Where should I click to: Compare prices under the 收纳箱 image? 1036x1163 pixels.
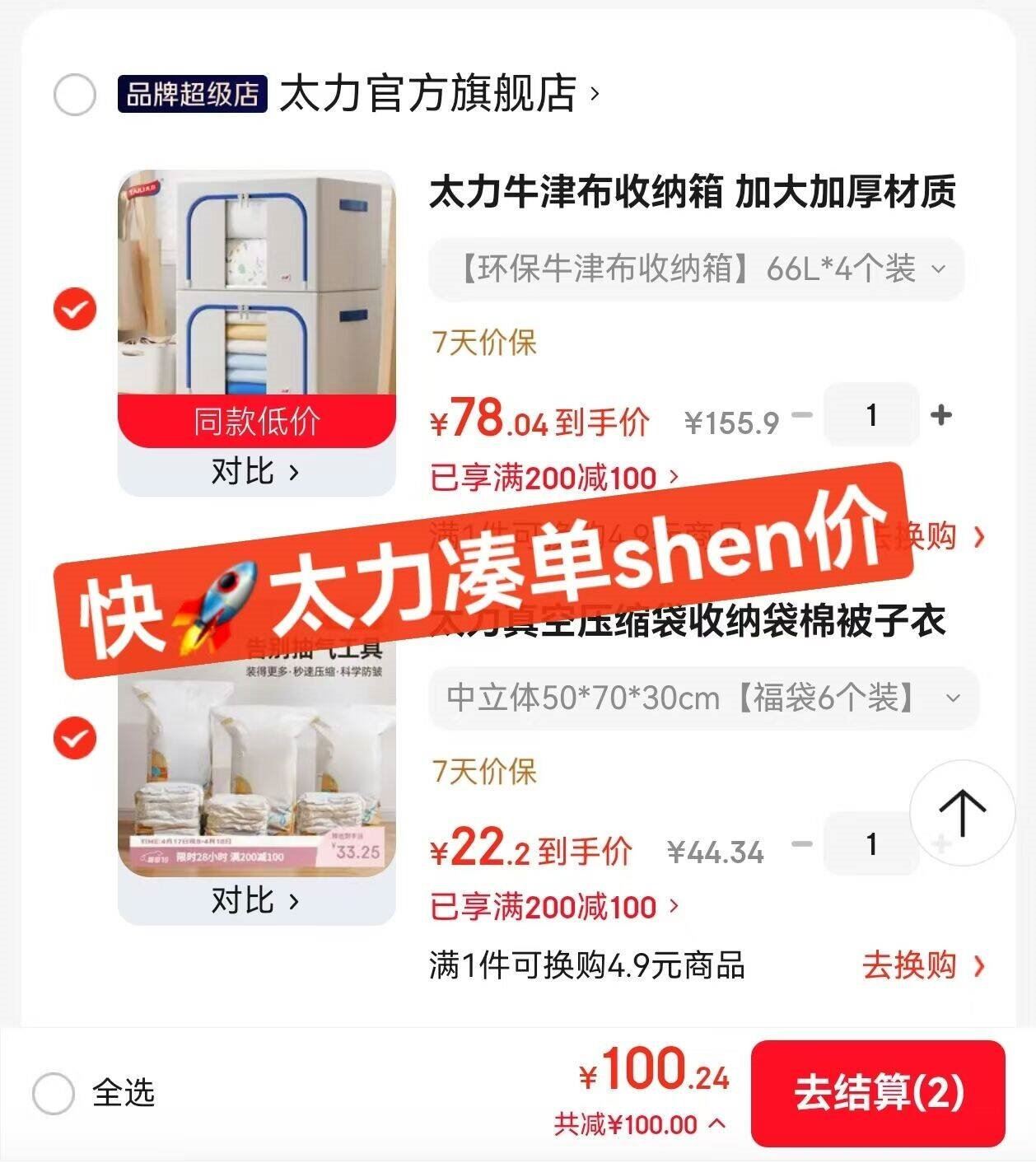tap(255, 472)
